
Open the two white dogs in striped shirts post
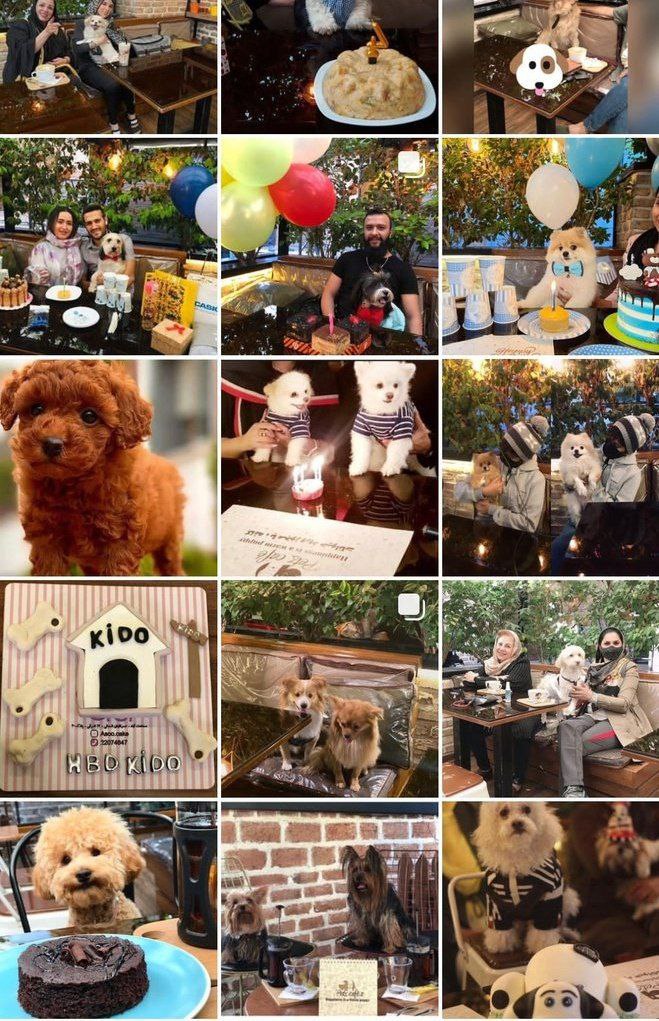click(329, 467)
